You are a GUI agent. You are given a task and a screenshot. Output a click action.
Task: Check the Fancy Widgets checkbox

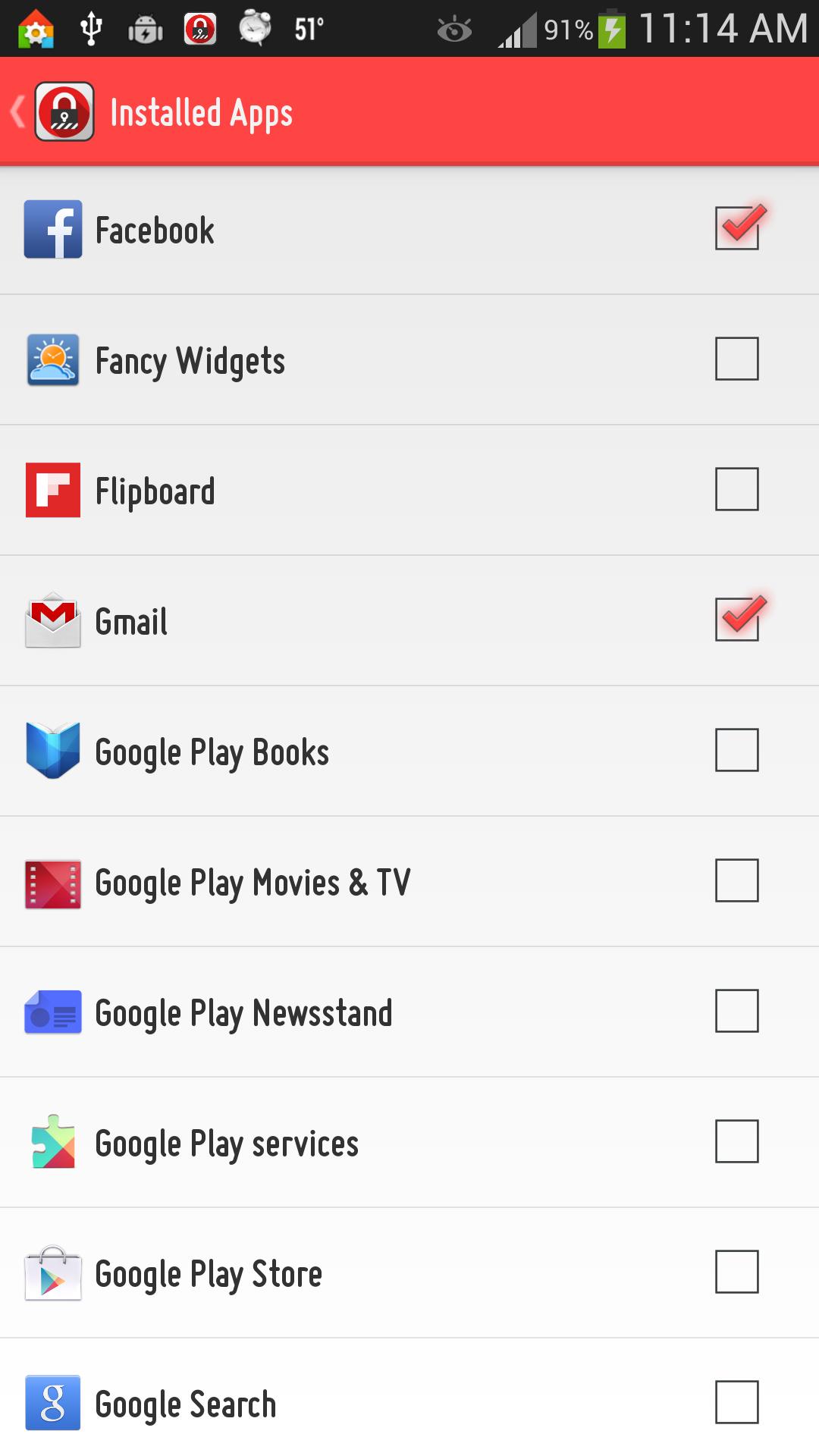pos(737,359)
